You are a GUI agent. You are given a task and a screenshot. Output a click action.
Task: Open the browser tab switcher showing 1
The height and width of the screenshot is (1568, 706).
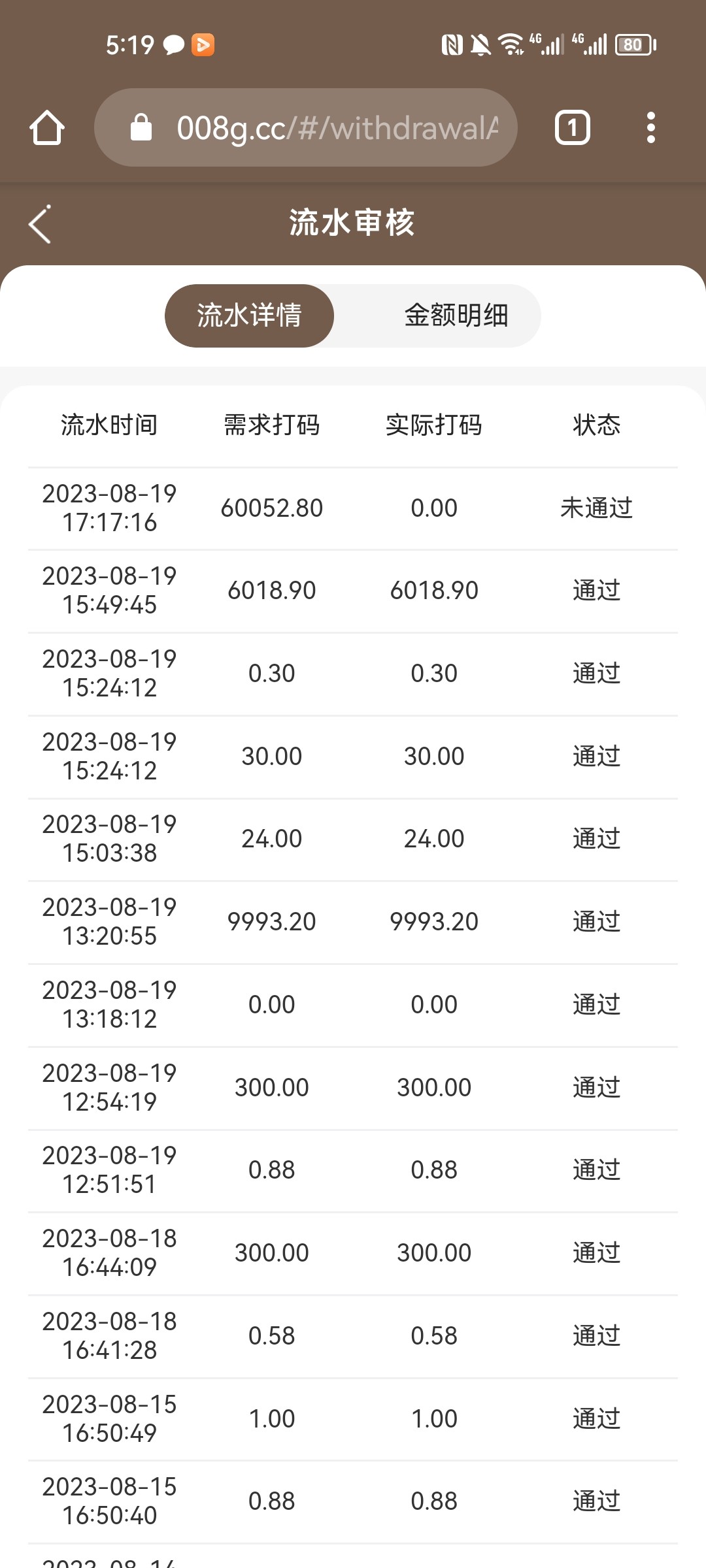click(x=572, y=127)
